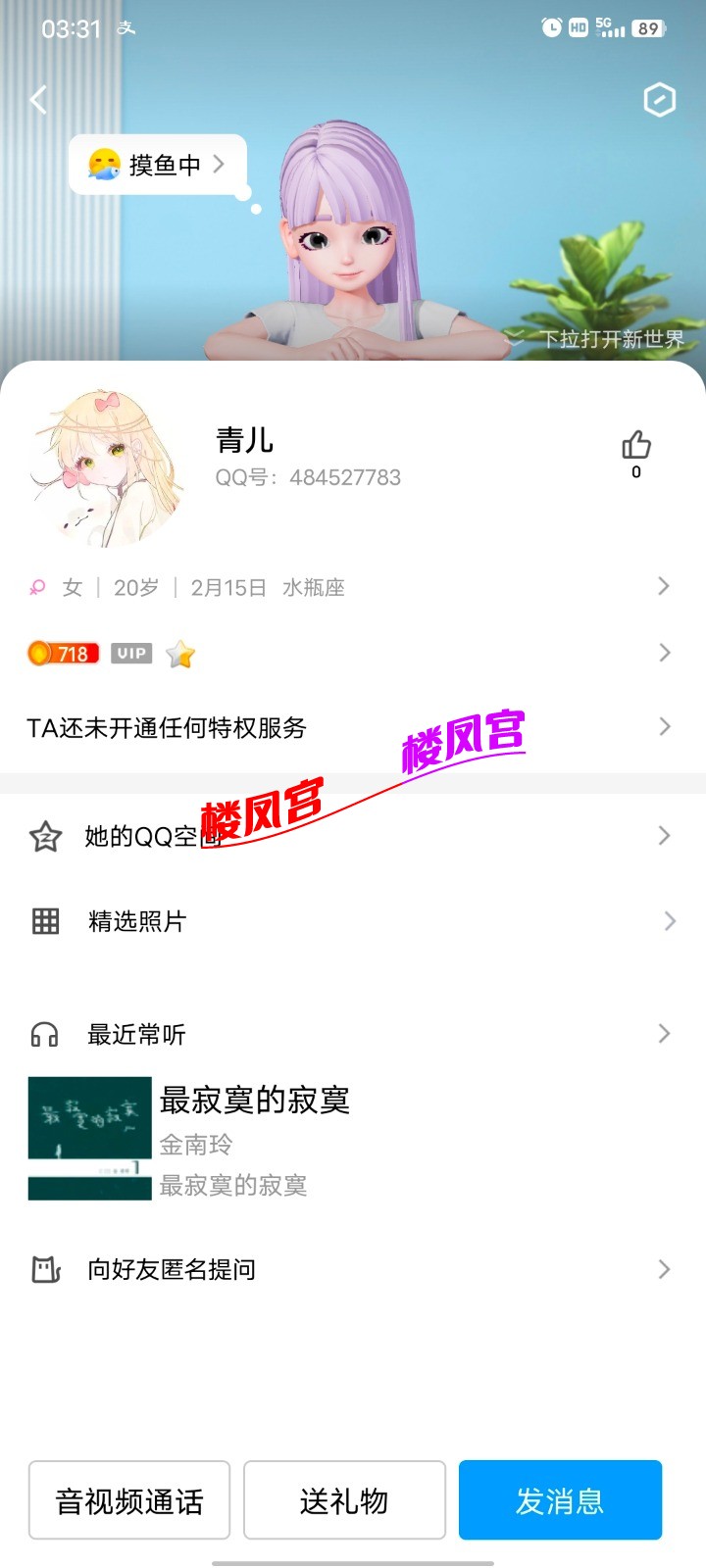Open 她的QQ空间 via the star icon
The width and height of the screenshot is (706, 1568).
pos(44,836)
